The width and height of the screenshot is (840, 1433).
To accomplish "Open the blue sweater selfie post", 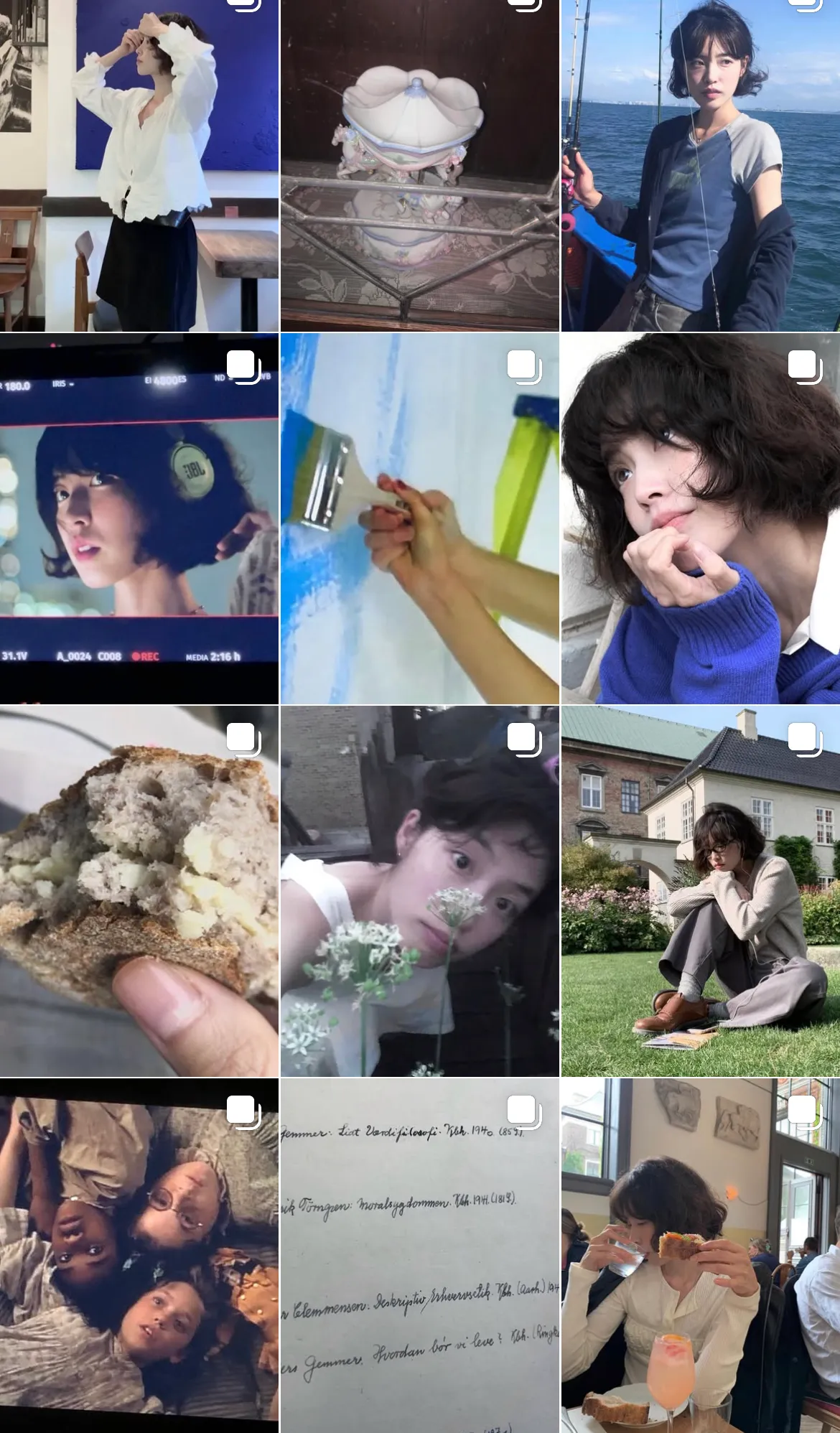I will click(x=701, y=518).
